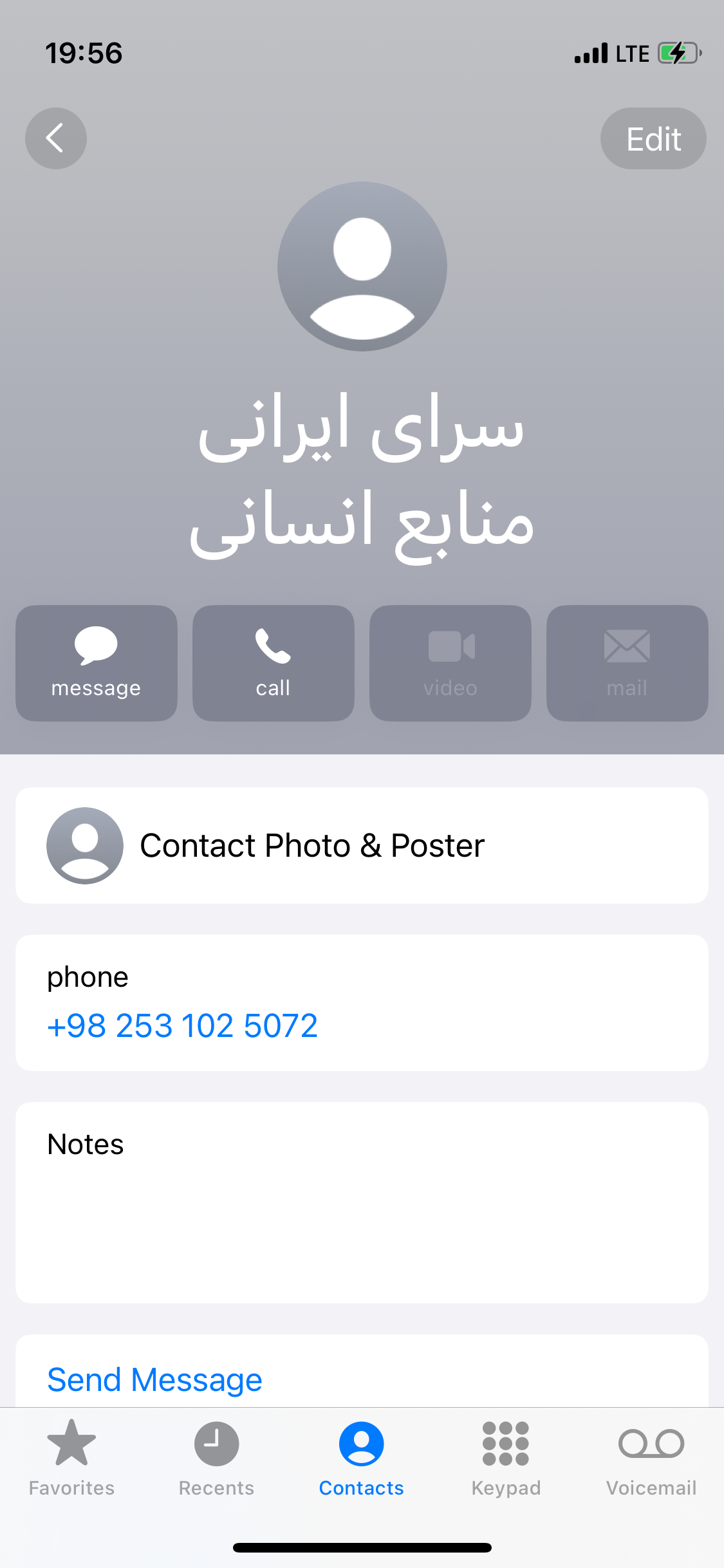Open the Voicemail tab
724x1568 pixels.
point(651,1458)
